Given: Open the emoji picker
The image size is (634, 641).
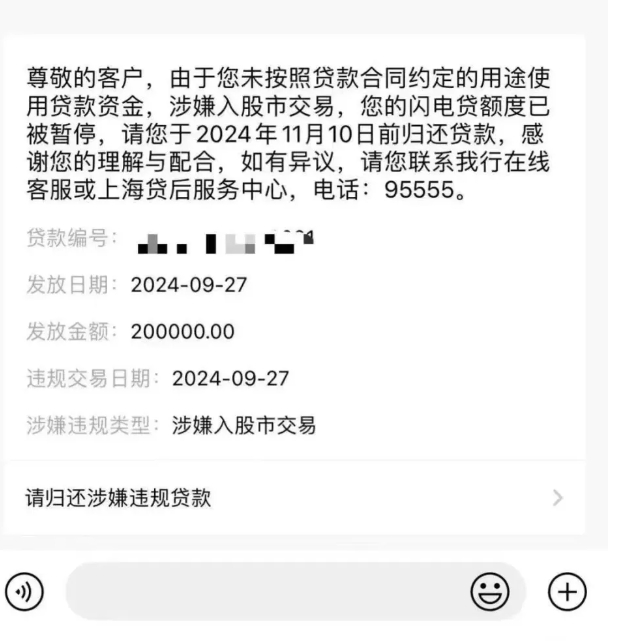Looking at the screenshot, I should (x=489, y=593).
